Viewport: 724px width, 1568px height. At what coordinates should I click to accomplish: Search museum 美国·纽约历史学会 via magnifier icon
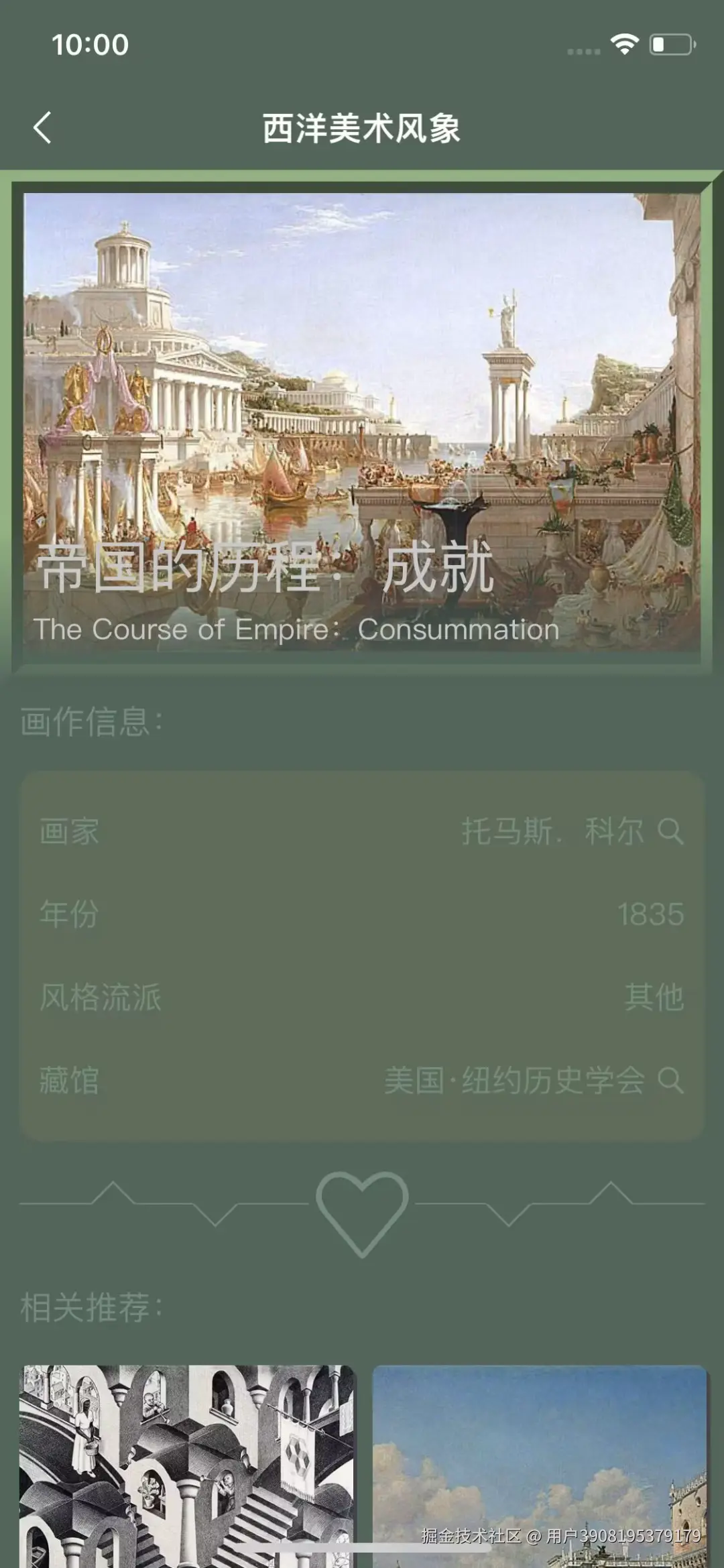(x=670, y=1080)
